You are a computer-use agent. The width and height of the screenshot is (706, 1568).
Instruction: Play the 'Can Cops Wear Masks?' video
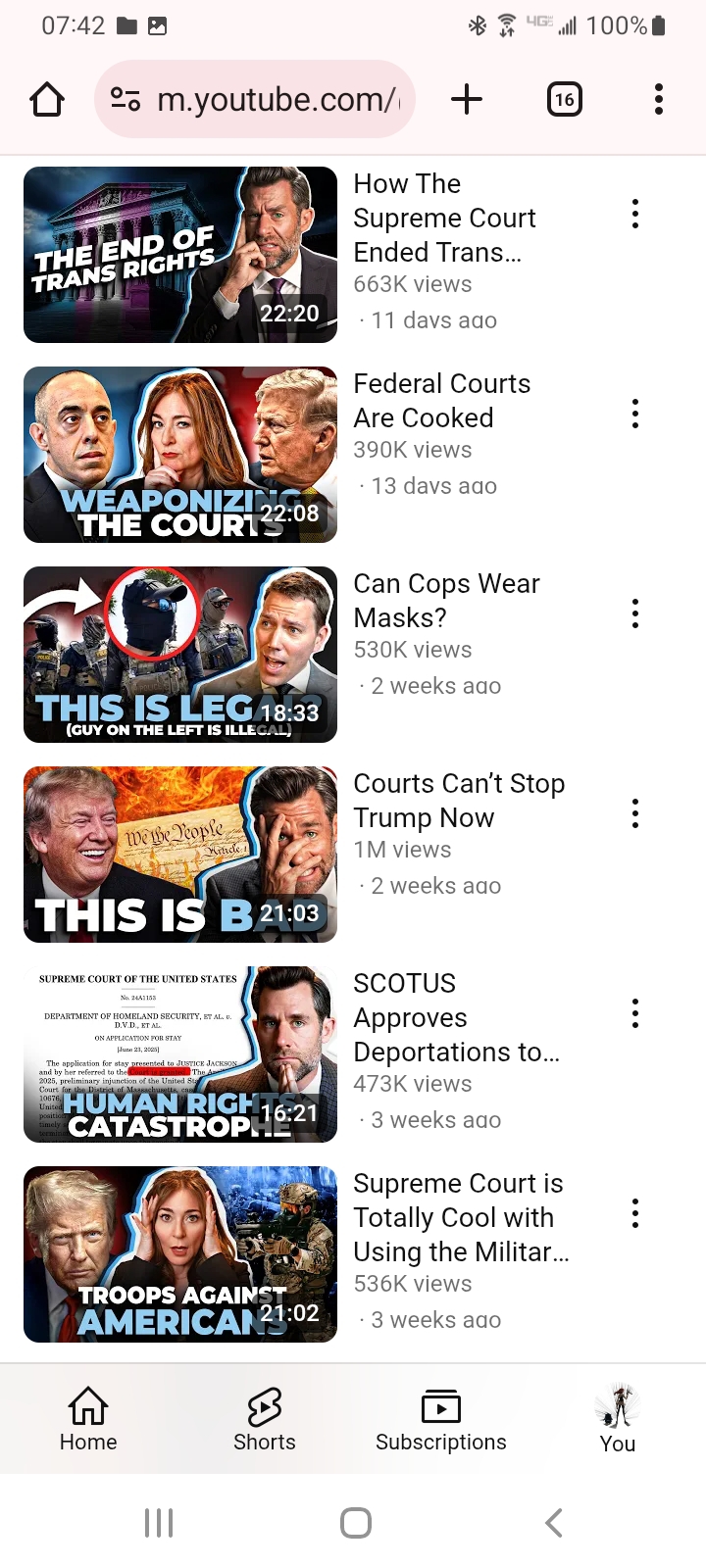pyautogui.click(x=180, y=655)
